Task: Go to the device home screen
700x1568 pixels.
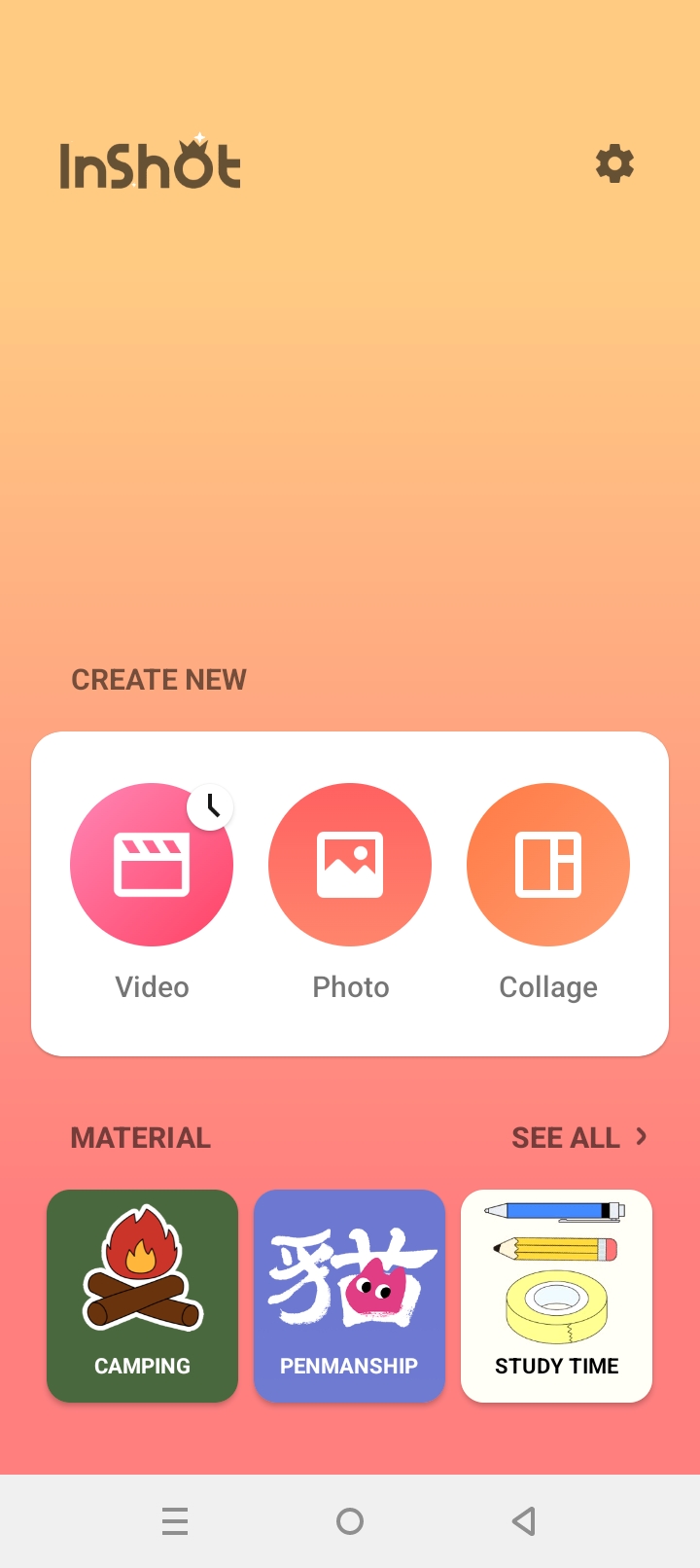Action: tap(350, 1521)
